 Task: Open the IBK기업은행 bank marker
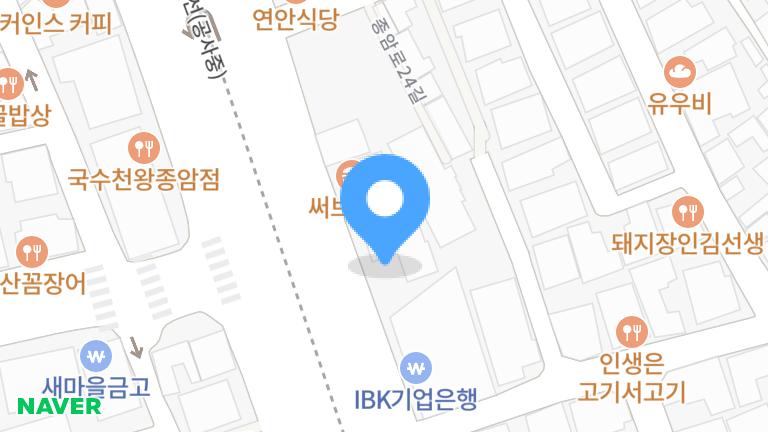(x=416, y=367)
